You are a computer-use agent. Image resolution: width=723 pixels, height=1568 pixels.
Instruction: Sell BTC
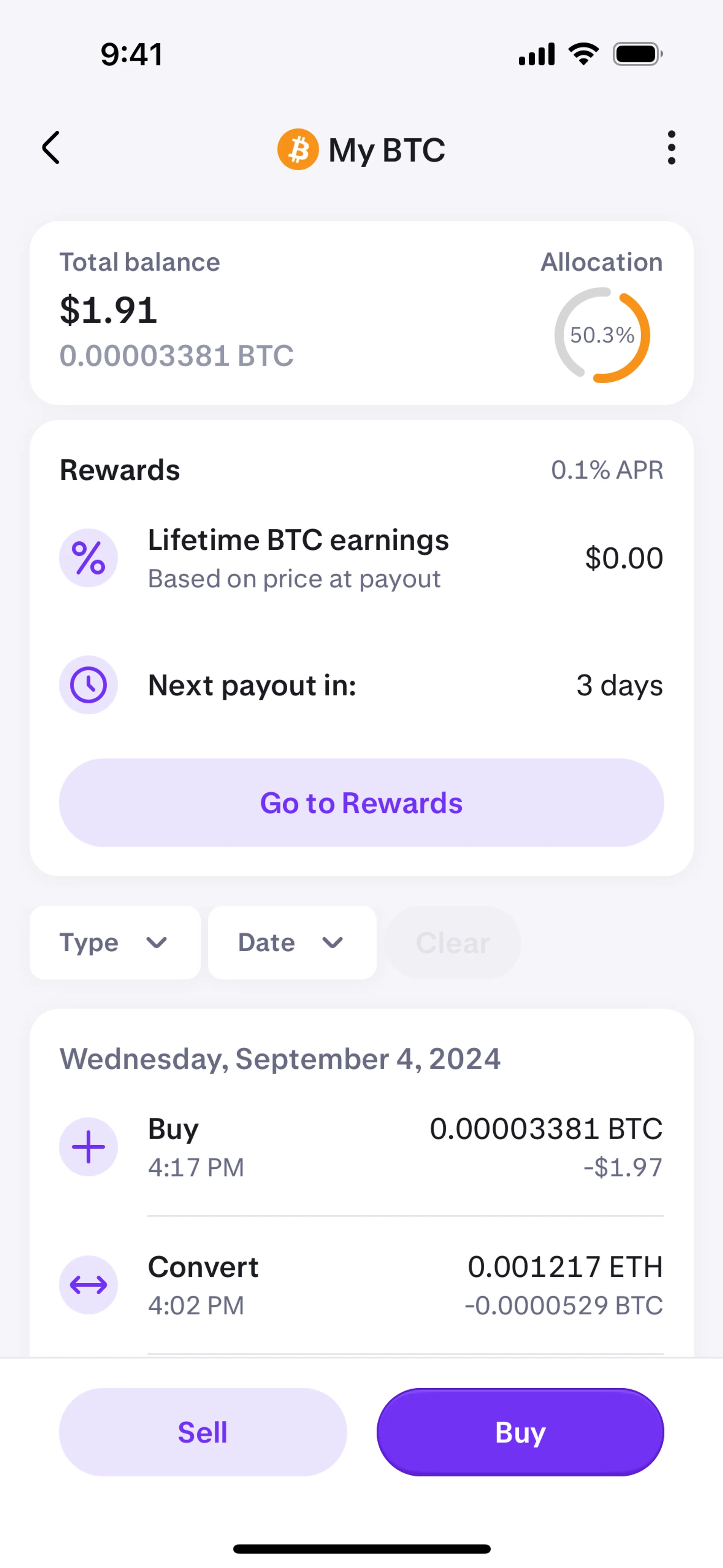click(x=203, y=1432)
